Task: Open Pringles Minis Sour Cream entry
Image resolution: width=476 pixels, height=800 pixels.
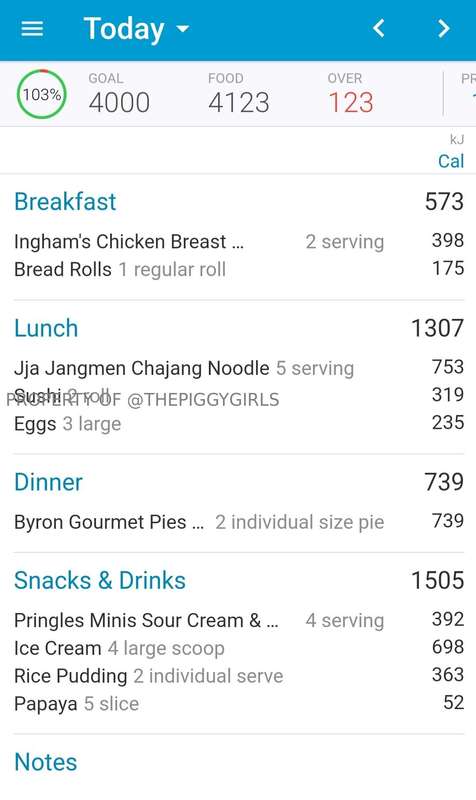Action: point(239,620)
